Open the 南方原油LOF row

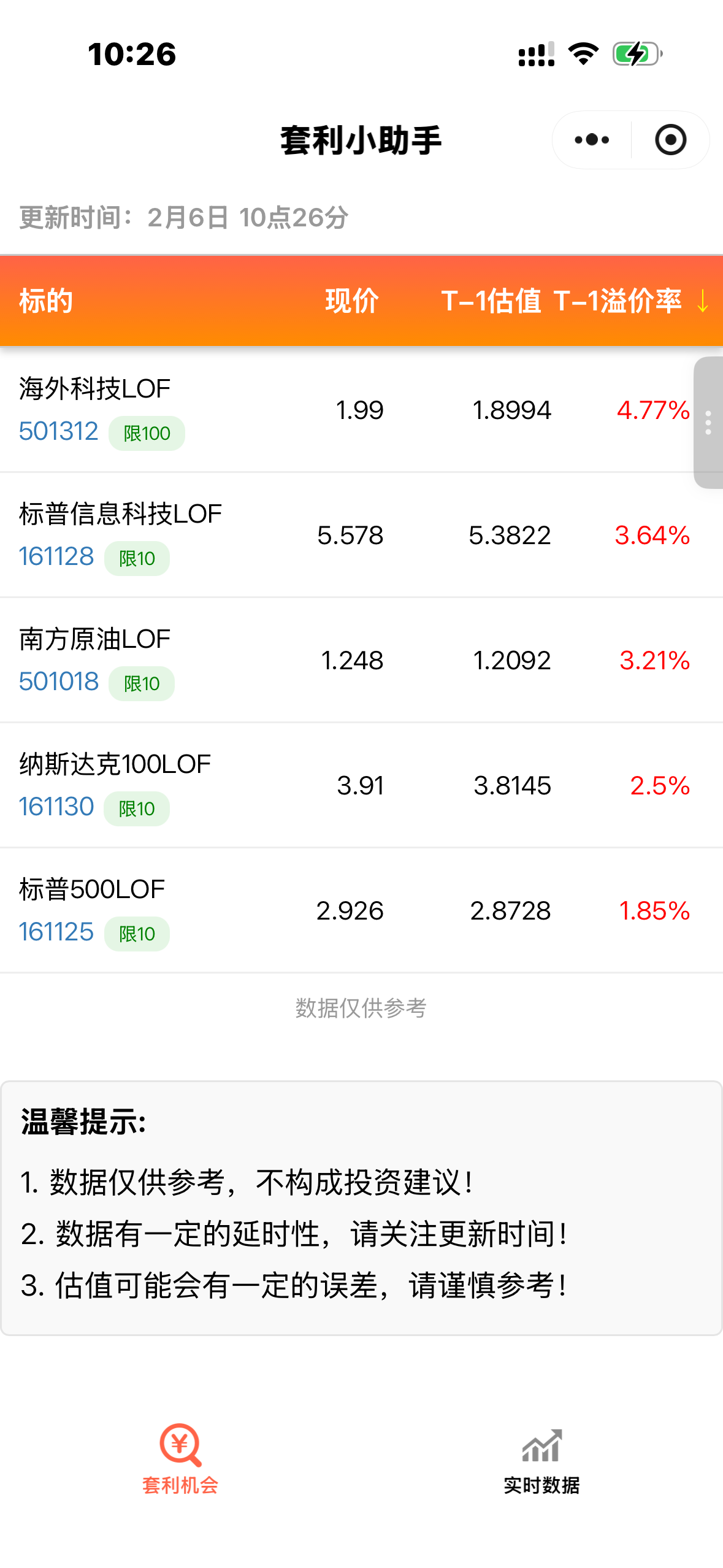click(x=361, y=660)
